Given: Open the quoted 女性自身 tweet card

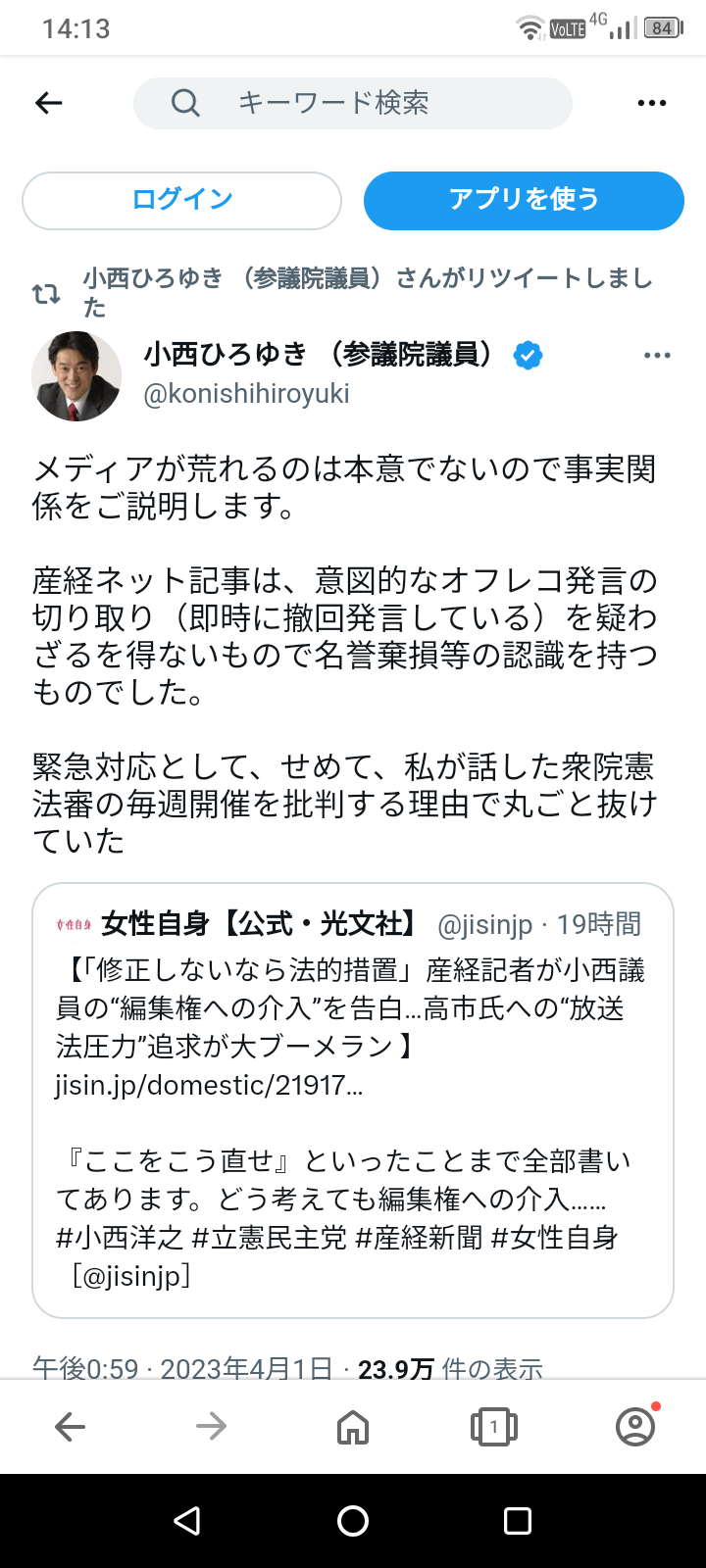Looking at the screenshot, I should [353, 1101].
